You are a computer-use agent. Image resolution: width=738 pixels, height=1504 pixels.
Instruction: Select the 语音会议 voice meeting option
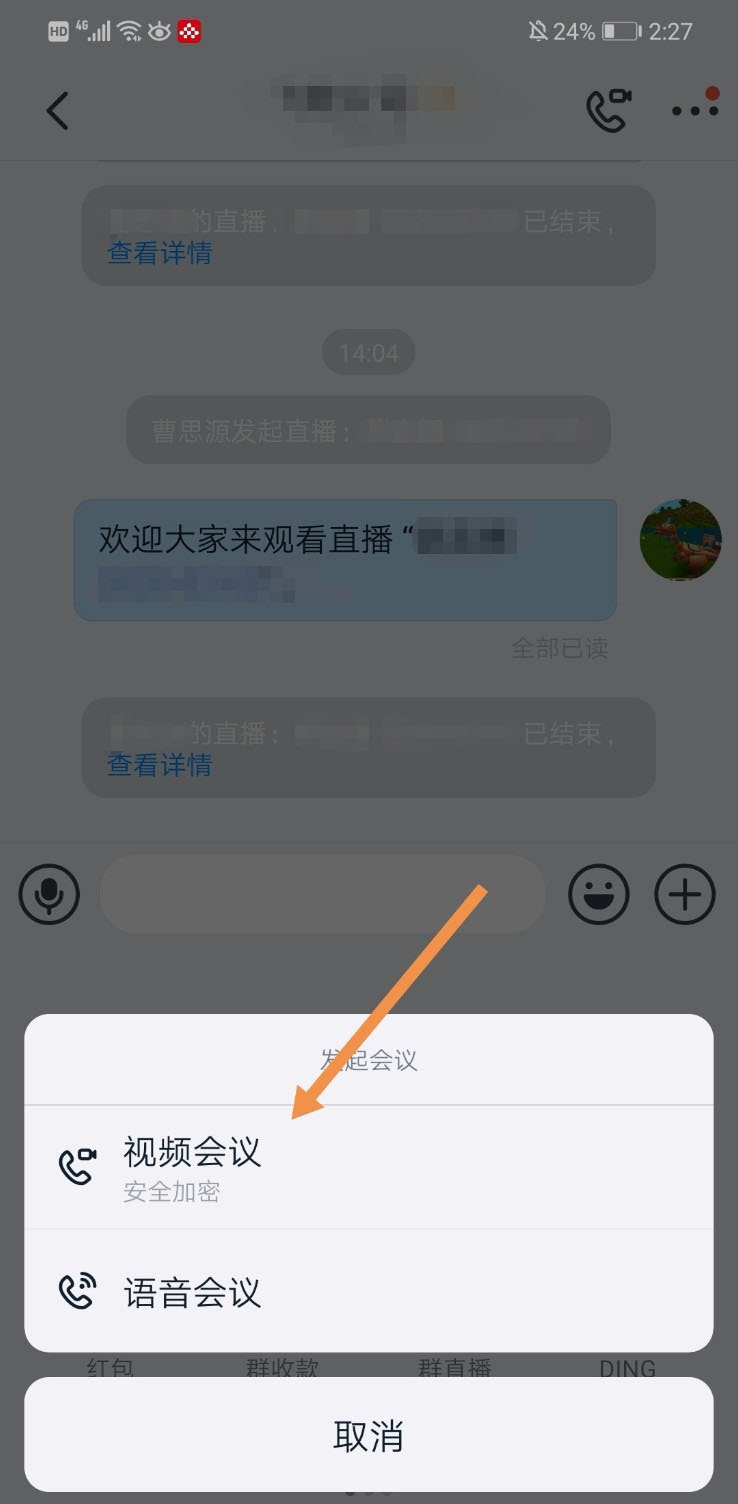tap(192, 1292)
